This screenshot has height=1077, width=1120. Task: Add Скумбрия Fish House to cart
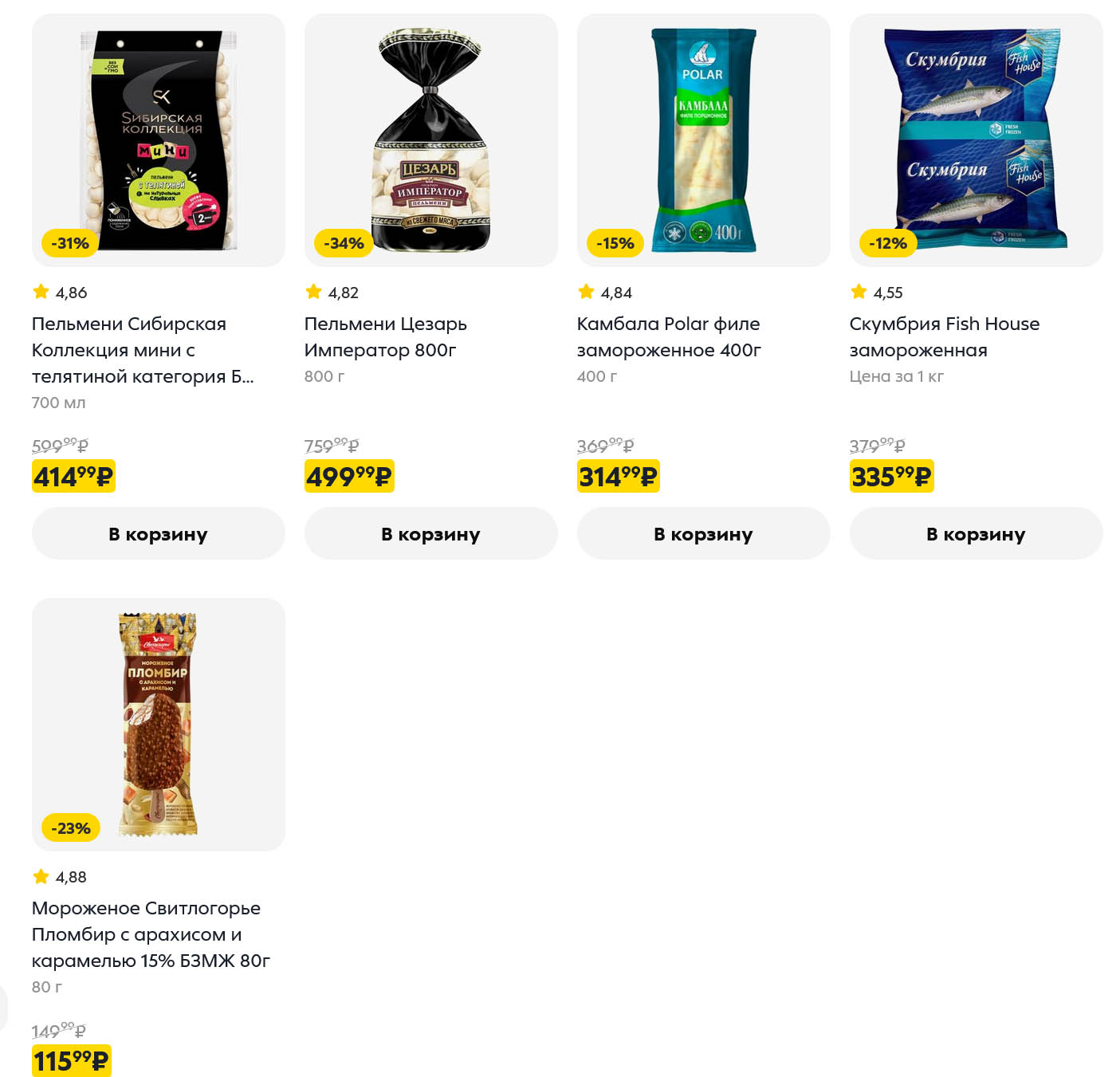pos(976,533)
